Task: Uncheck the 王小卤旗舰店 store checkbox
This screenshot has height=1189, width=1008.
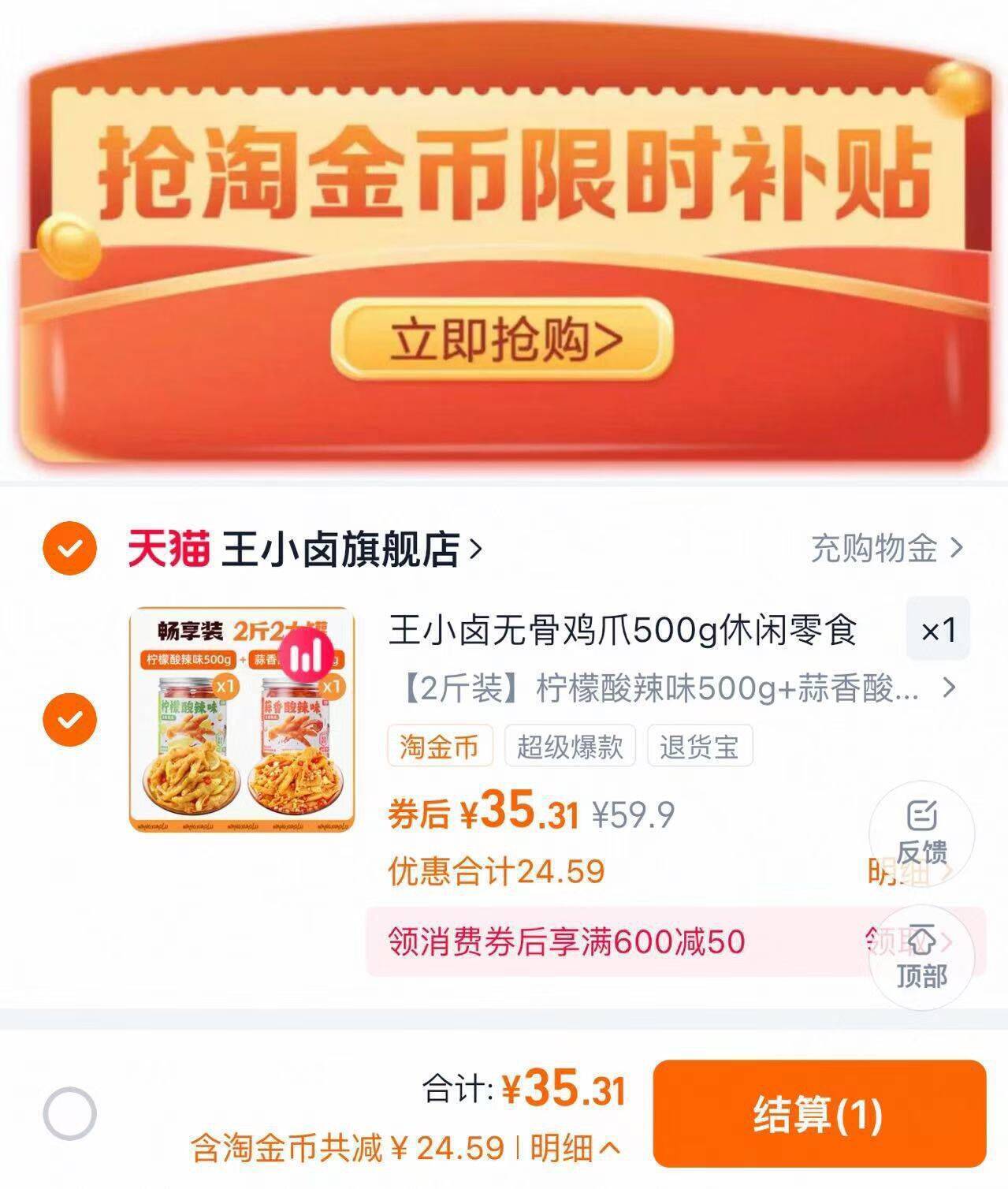Action: click(x=69, y=547)
